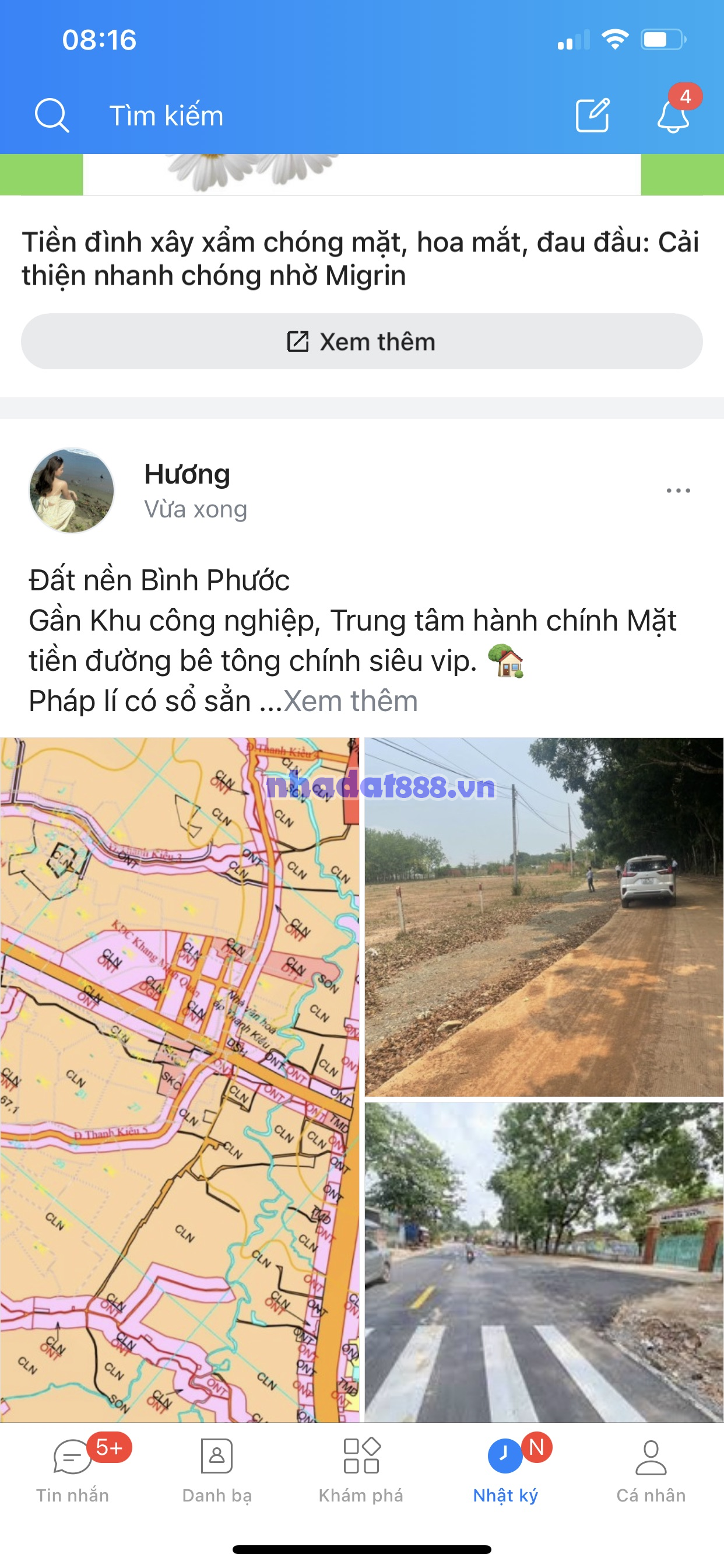This screenshot has width=724, height=1568.
Task: View the land zoning map image
Action: click(x=180, y=1079)
